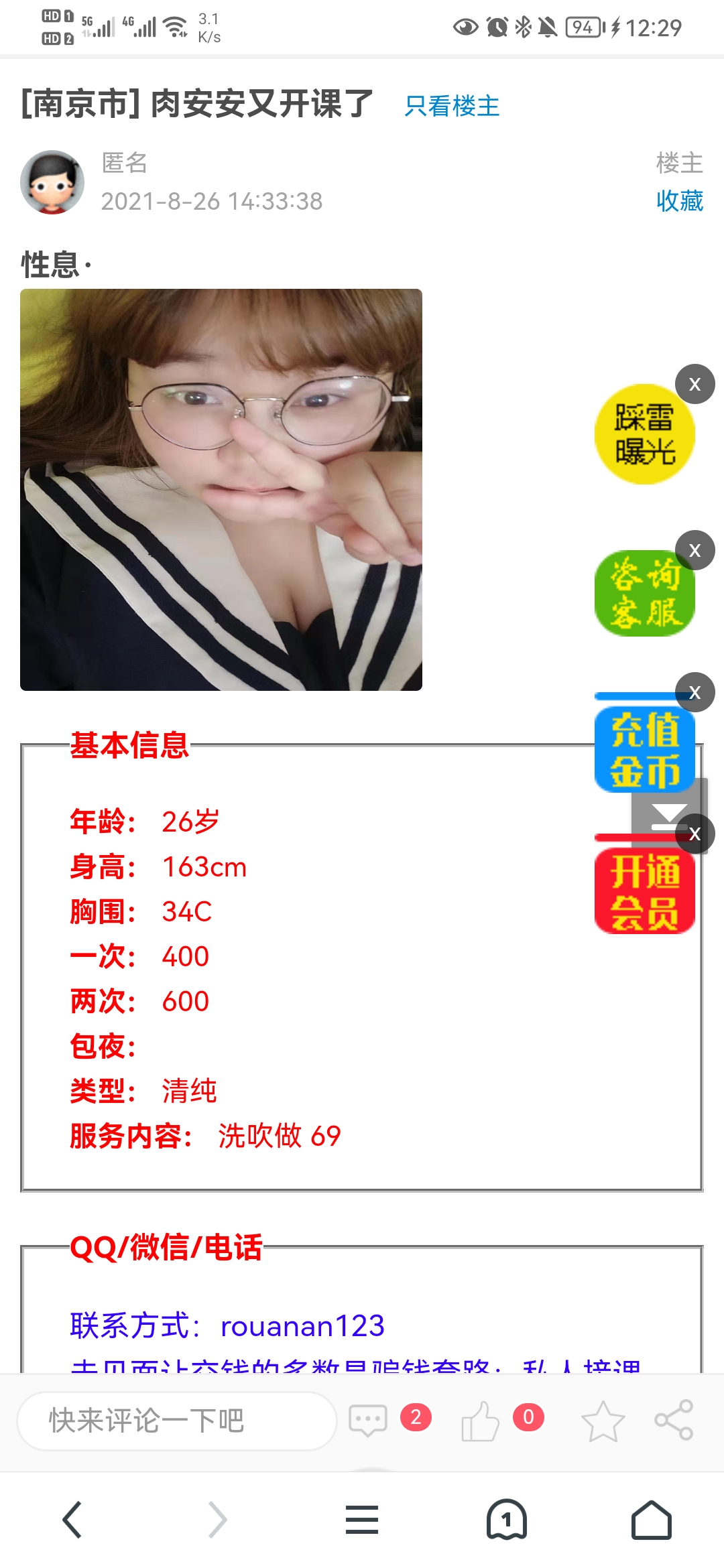The image size is (724, 1568).
Task: Focus the 快来评论一下吧 comment field
Action: (x=176, y=1421)
